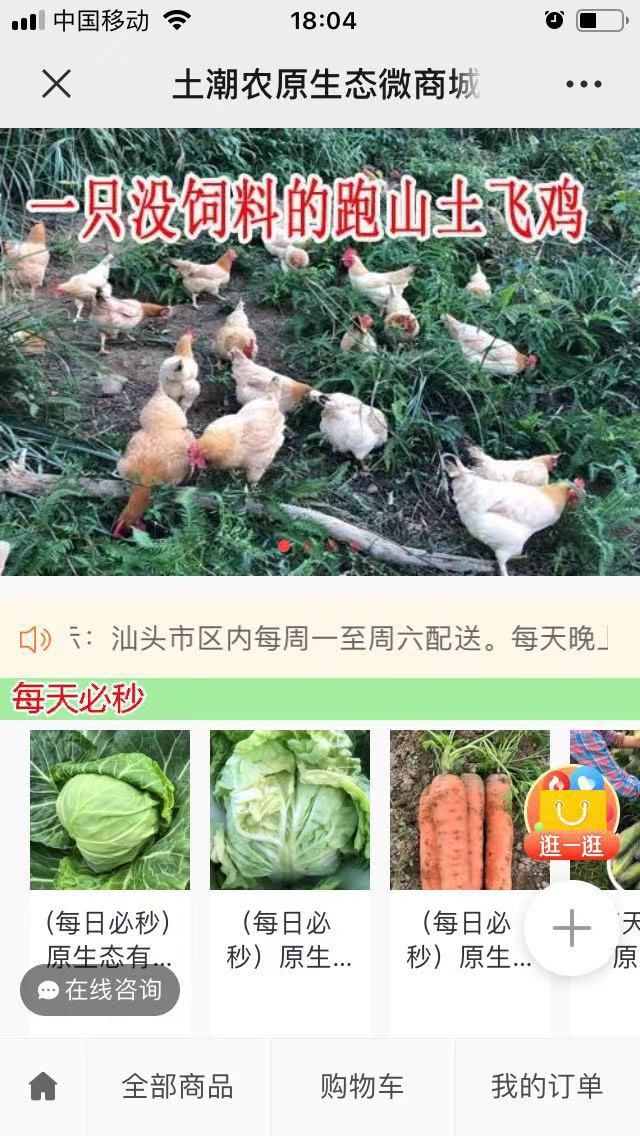640x1136 pixels.
Task: View the pale leafy cabbage product
Action: [x=290, y=810]
